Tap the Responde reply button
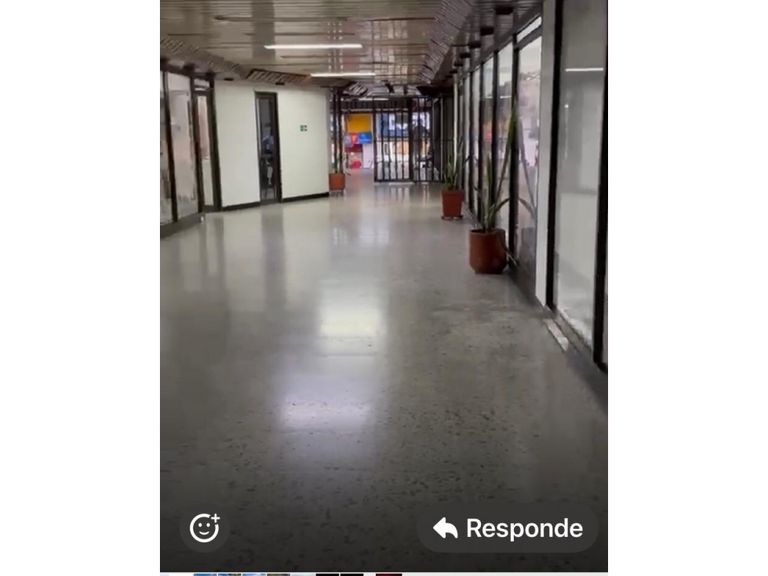The image size is (768, 576). point(508,528)
